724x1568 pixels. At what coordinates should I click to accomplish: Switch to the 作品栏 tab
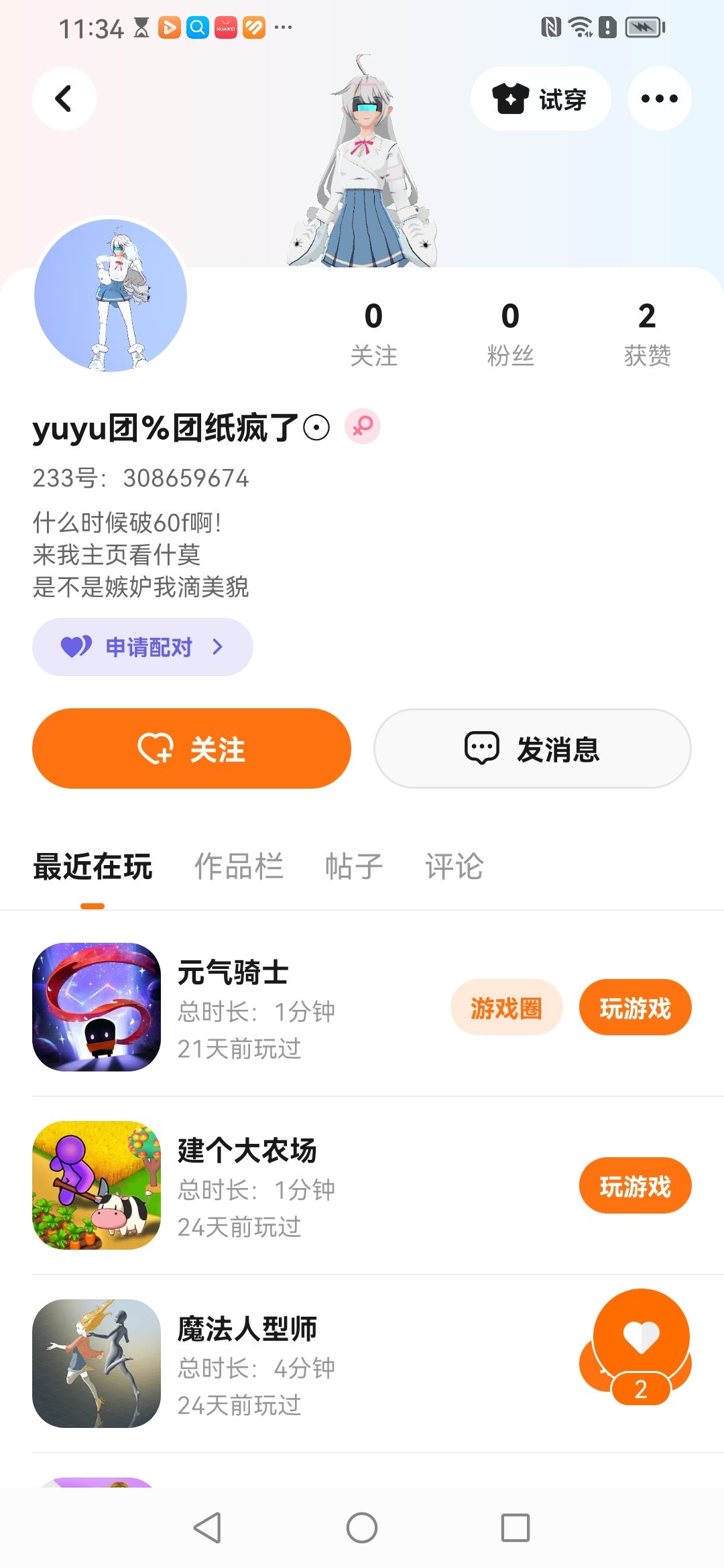[x=239, y=866]
